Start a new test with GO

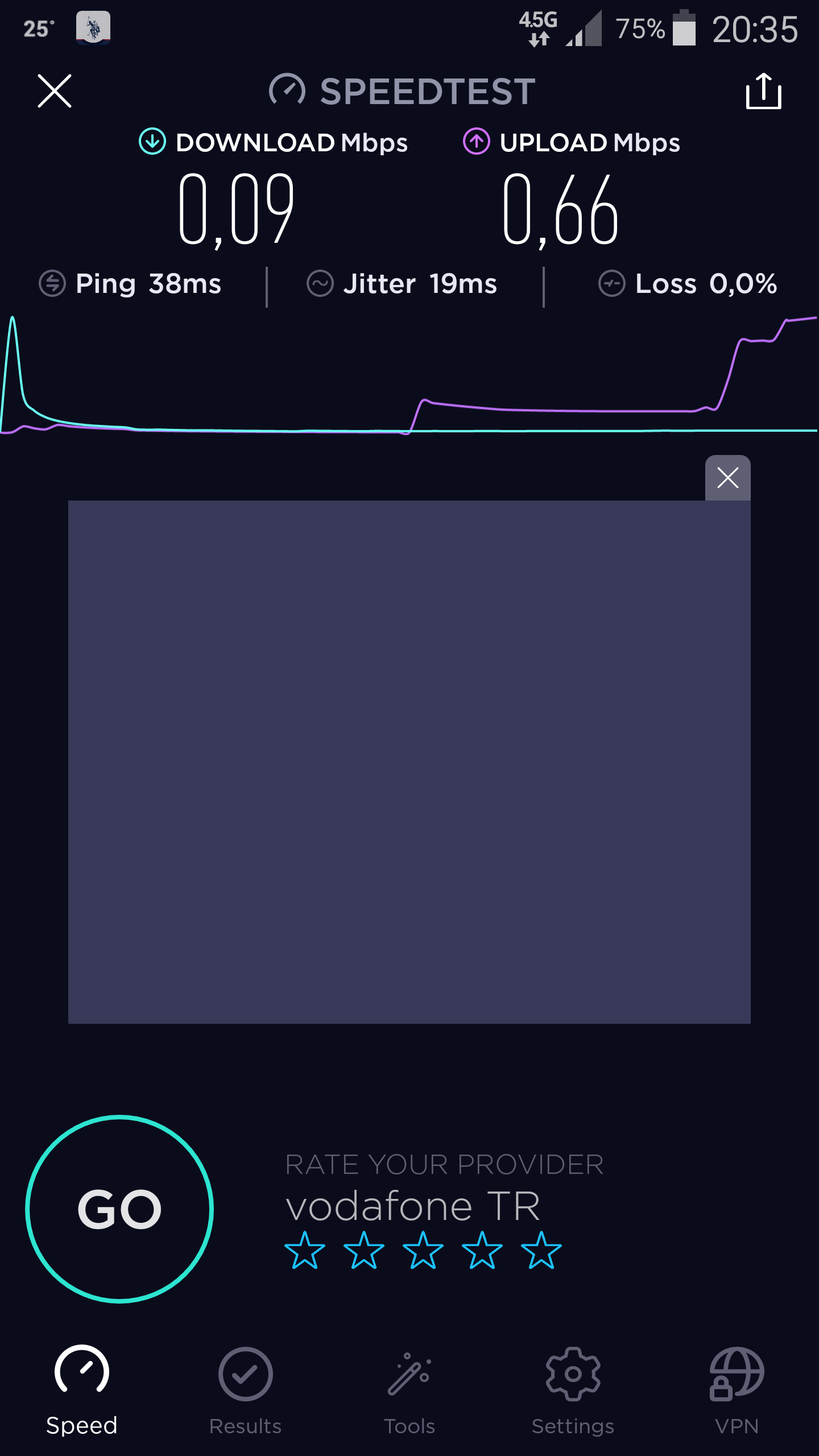coord(119,1209)
